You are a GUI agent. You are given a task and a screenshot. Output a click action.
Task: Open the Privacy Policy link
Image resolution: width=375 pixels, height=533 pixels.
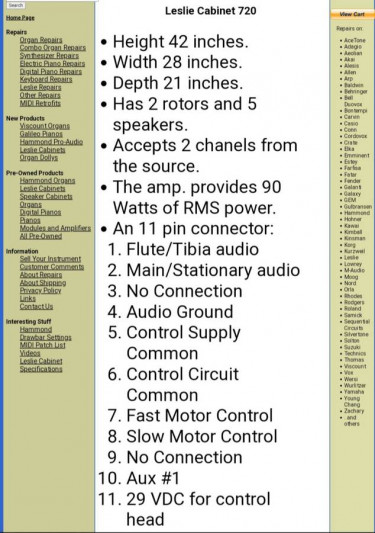coord(40,291)
